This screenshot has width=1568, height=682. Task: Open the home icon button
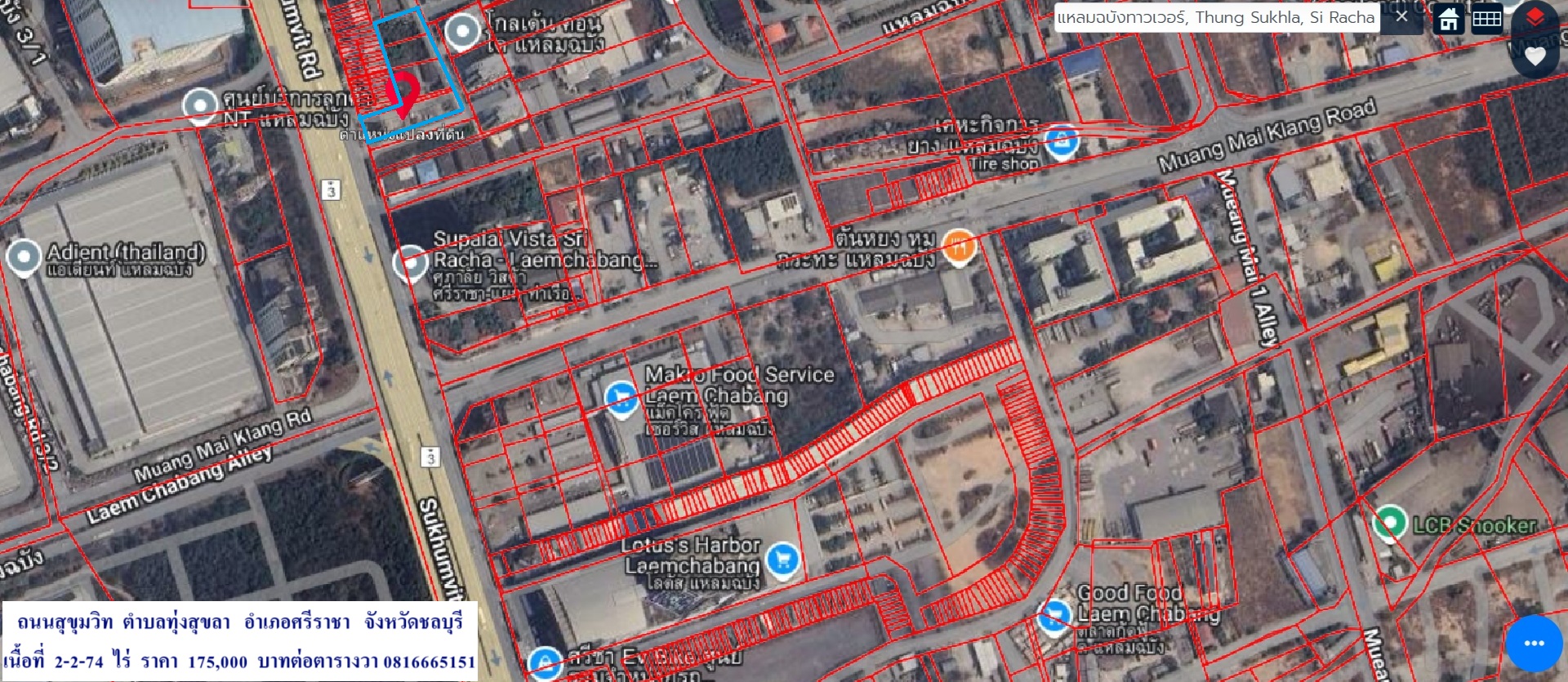click(1449, 18)
